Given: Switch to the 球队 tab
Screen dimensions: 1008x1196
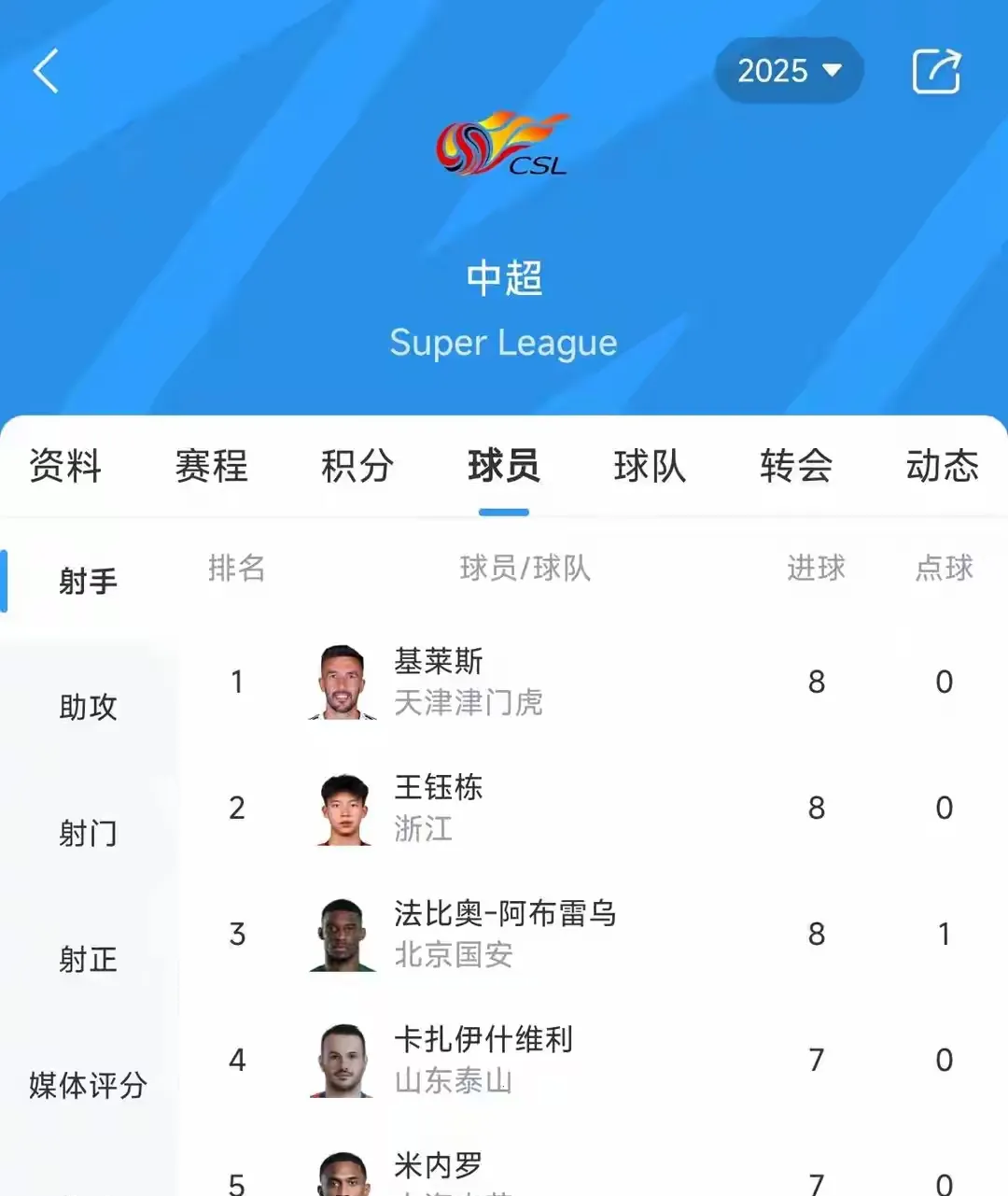Looking at the screenshot, I should tap(650, 466).
